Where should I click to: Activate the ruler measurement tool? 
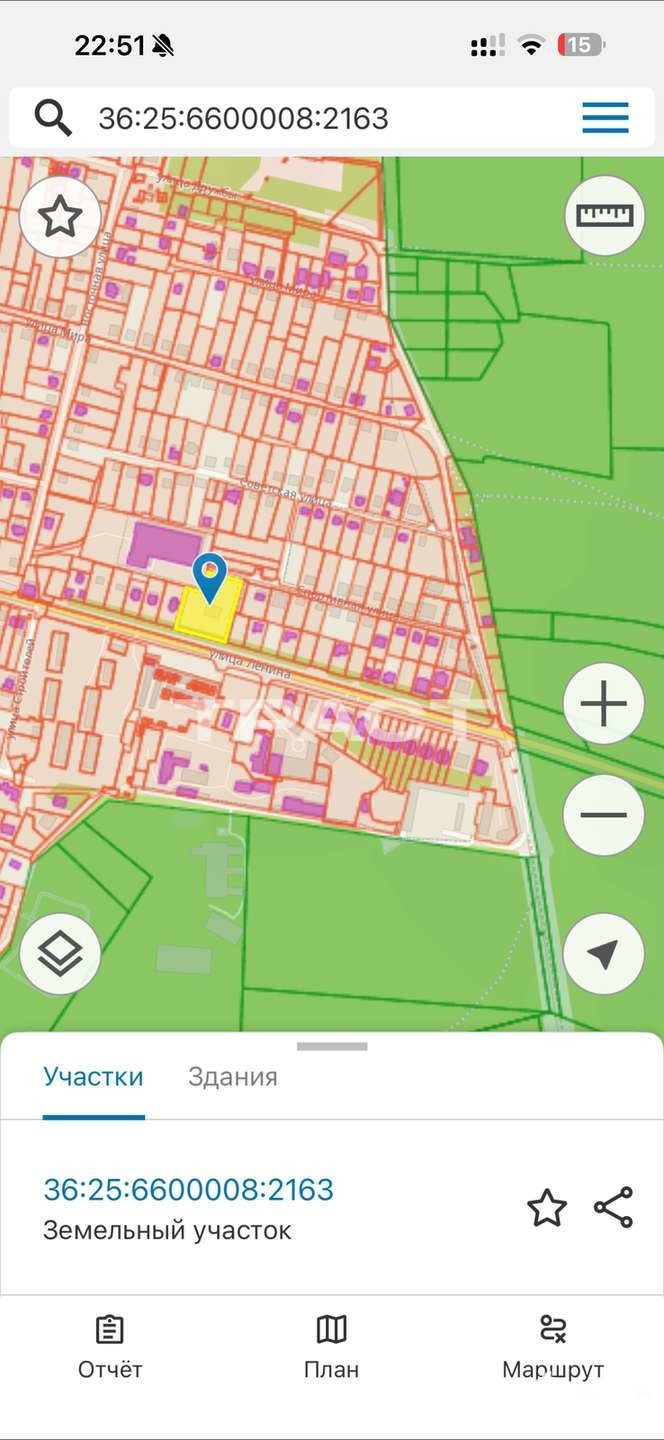coord(604,214)
